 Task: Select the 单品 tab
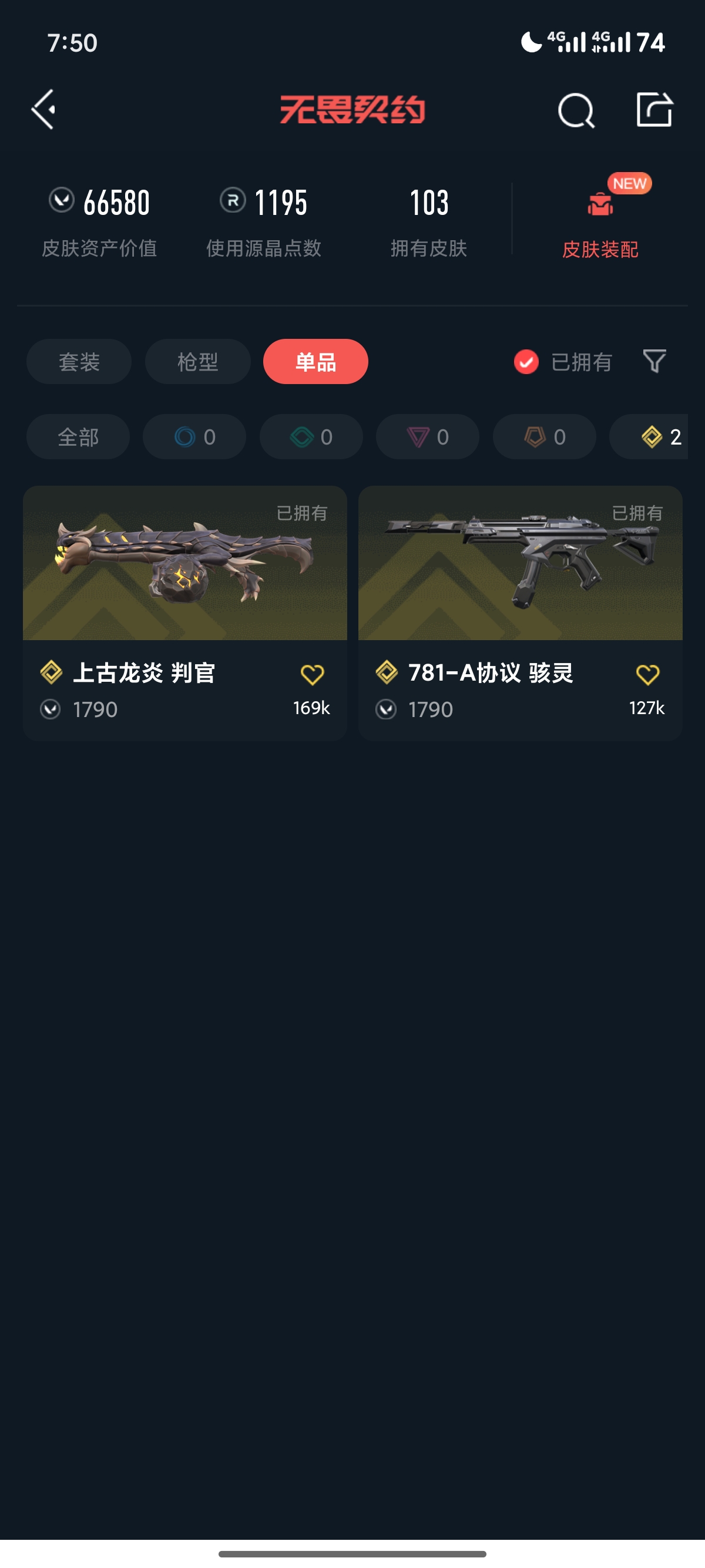pos(315,362)
